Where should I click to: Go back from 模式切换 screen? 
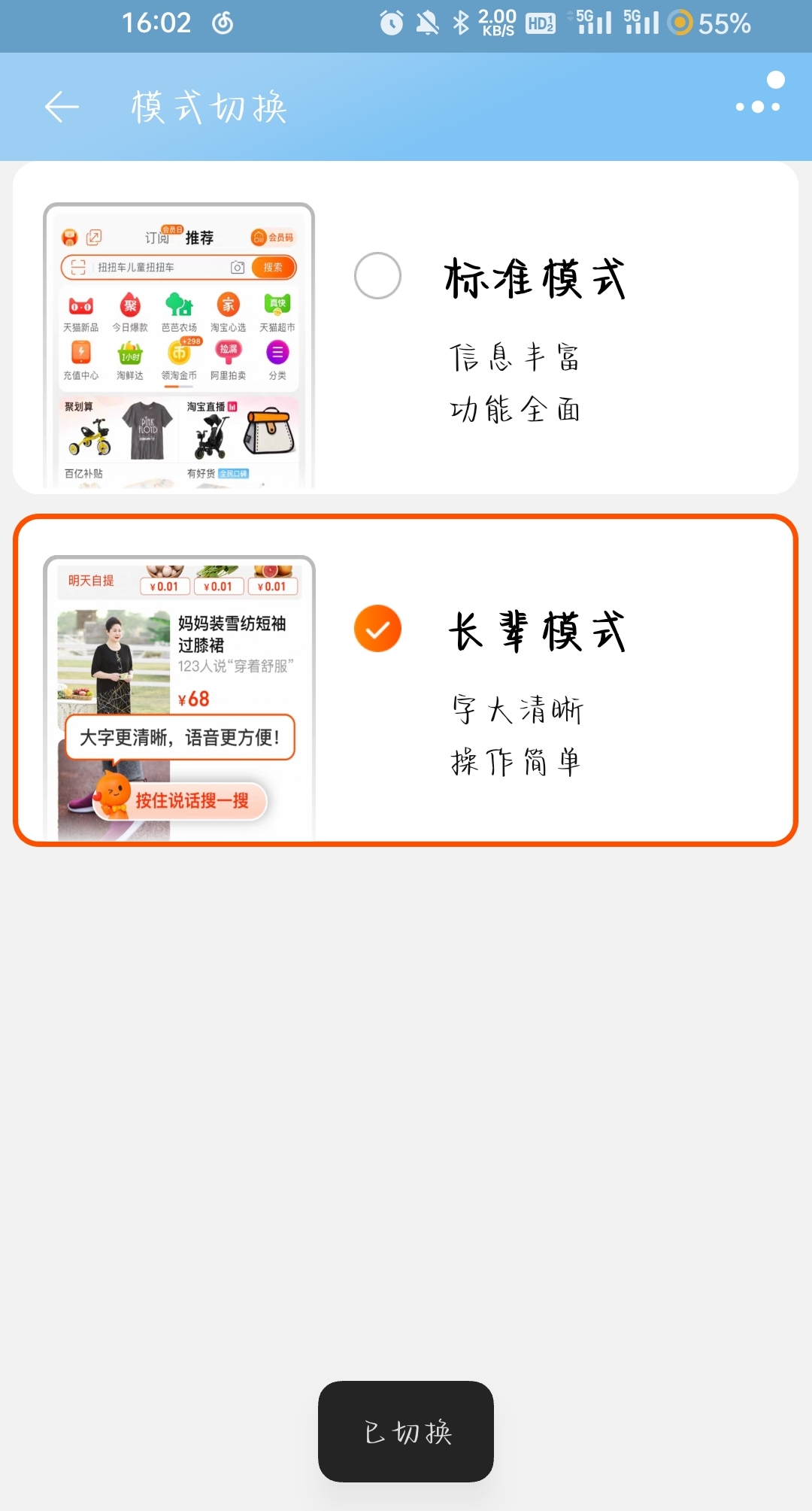click(62, 107)
